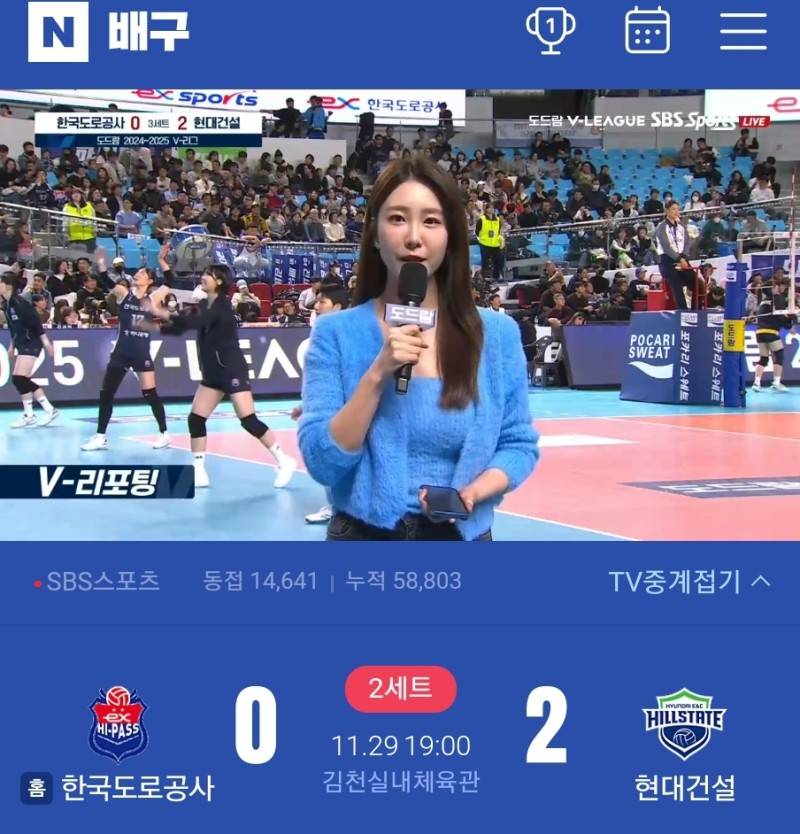The image size is (800, 834).
Task: Open the 현대건설 team page
Action: click(x=684, y=725)
